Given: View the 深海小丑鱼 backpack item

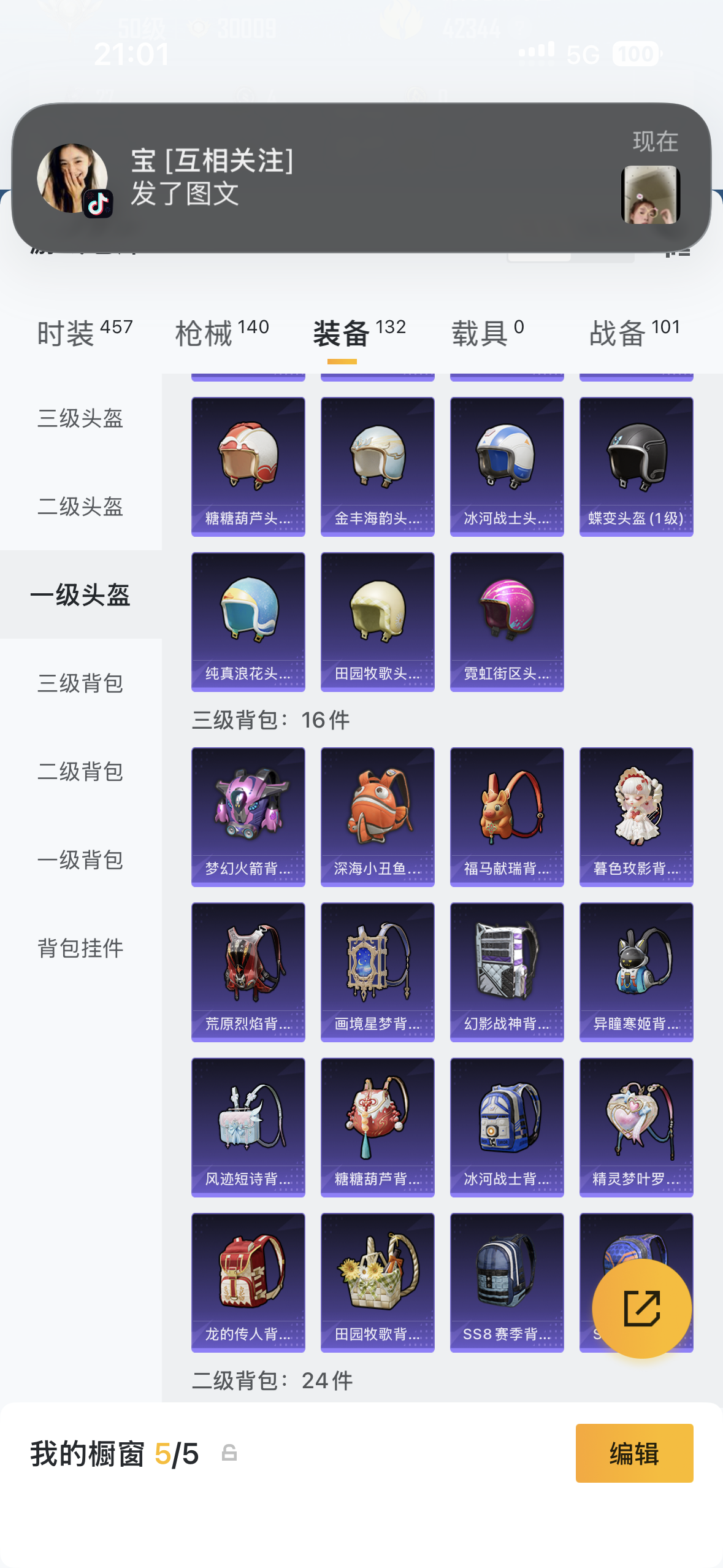Looking at the screenshot, I should coord(377,816).
